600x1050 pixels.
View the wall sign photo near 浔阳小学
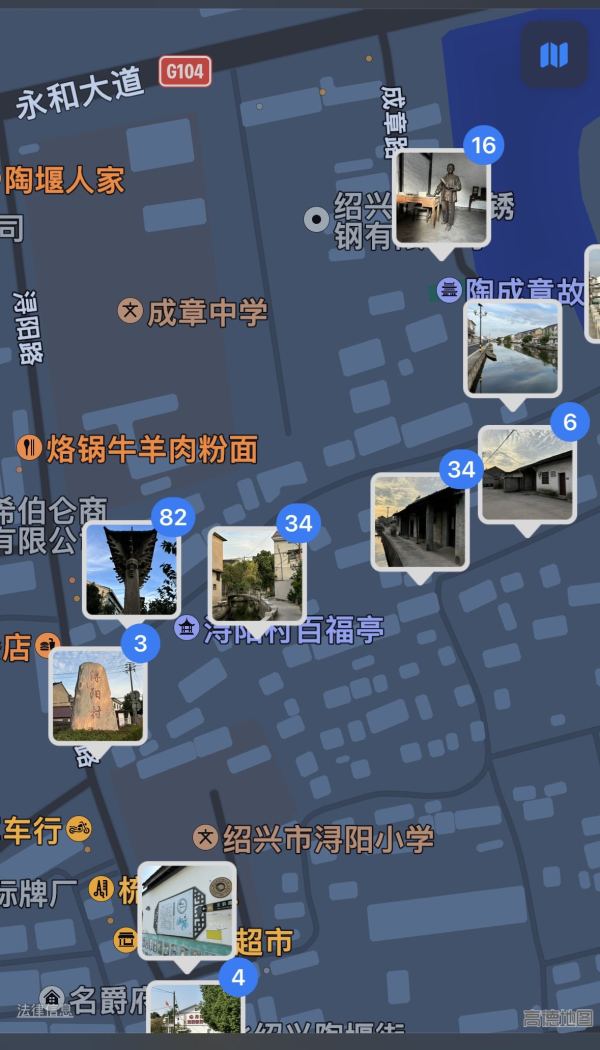(x=187, y=910)
